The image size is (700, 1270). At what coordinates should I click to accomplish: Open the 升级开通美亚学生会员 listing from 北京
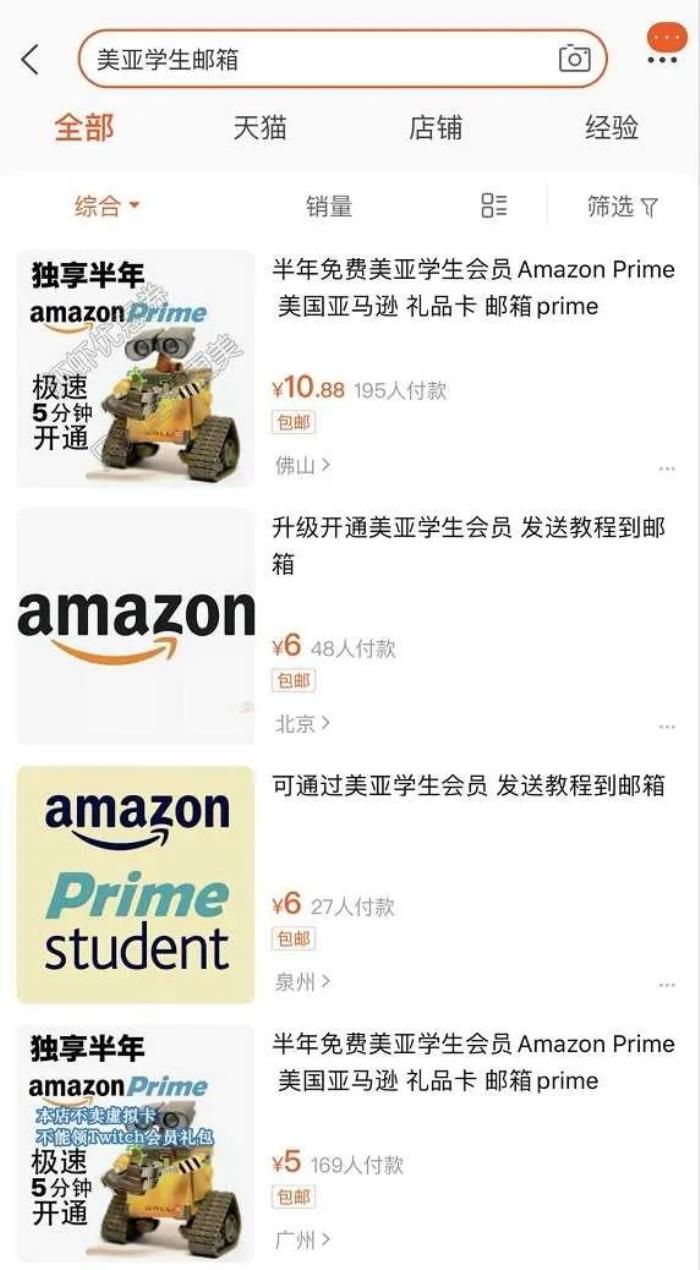click(468, 546)
